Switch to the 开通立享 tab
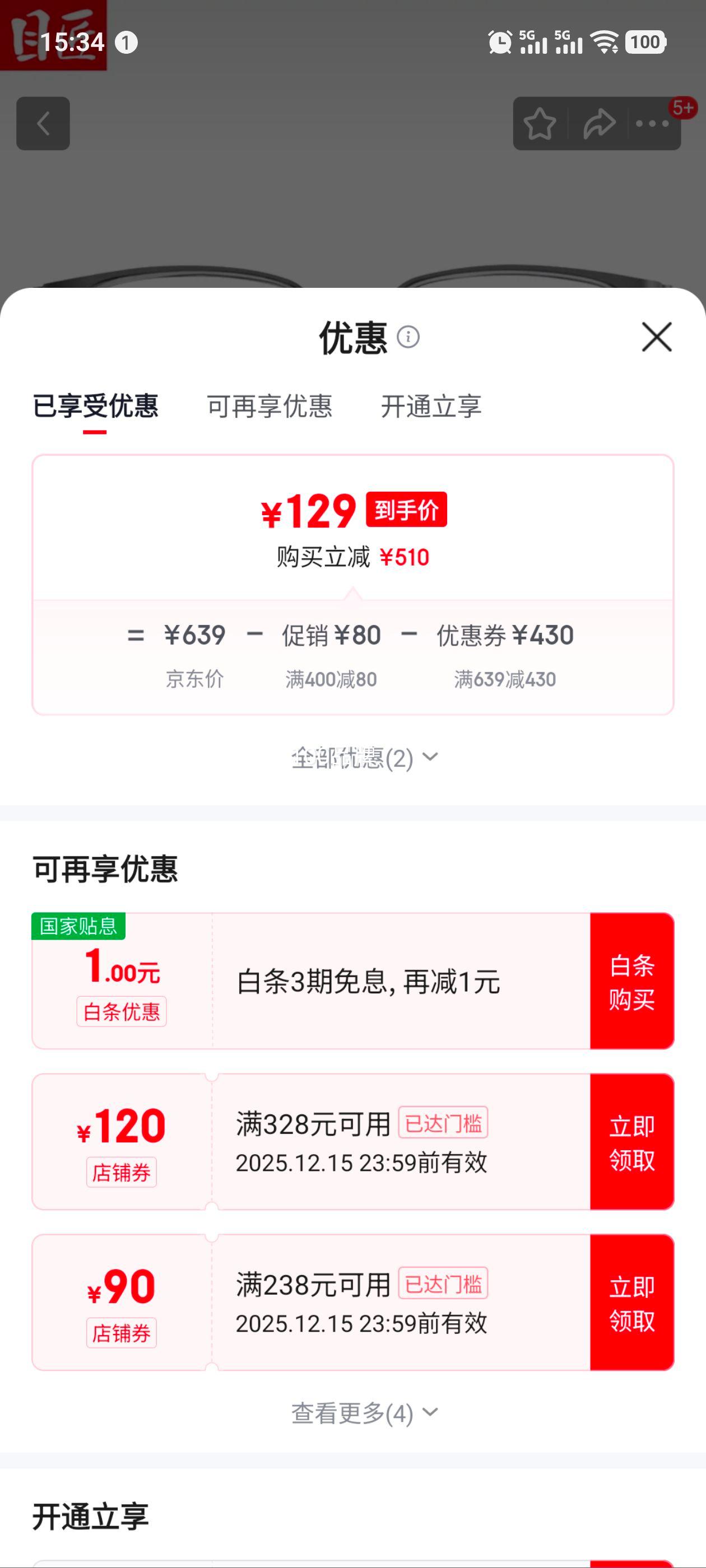Screen dimensions: 706x1568 tap(431, 408)
